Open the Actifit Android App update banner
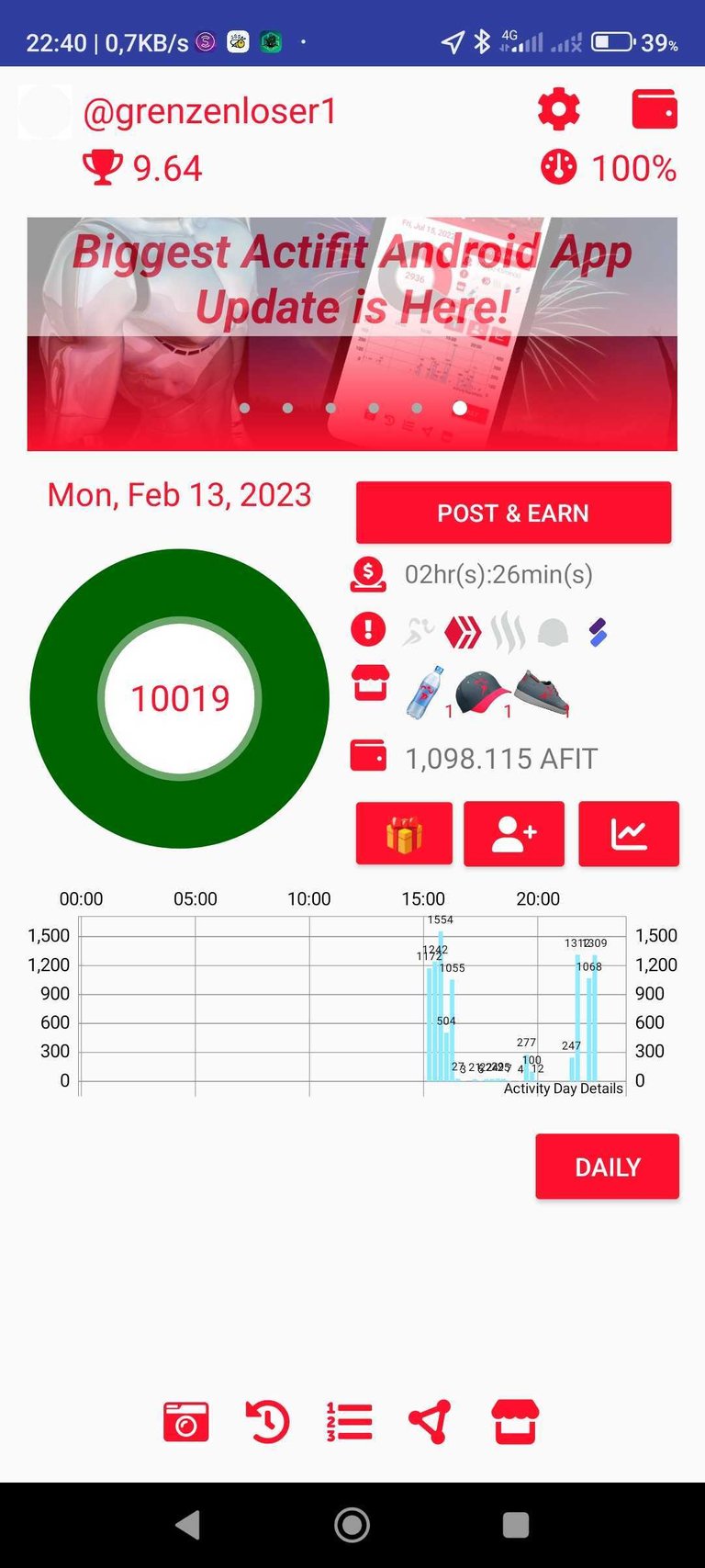705x1568 pixels. 352,334
